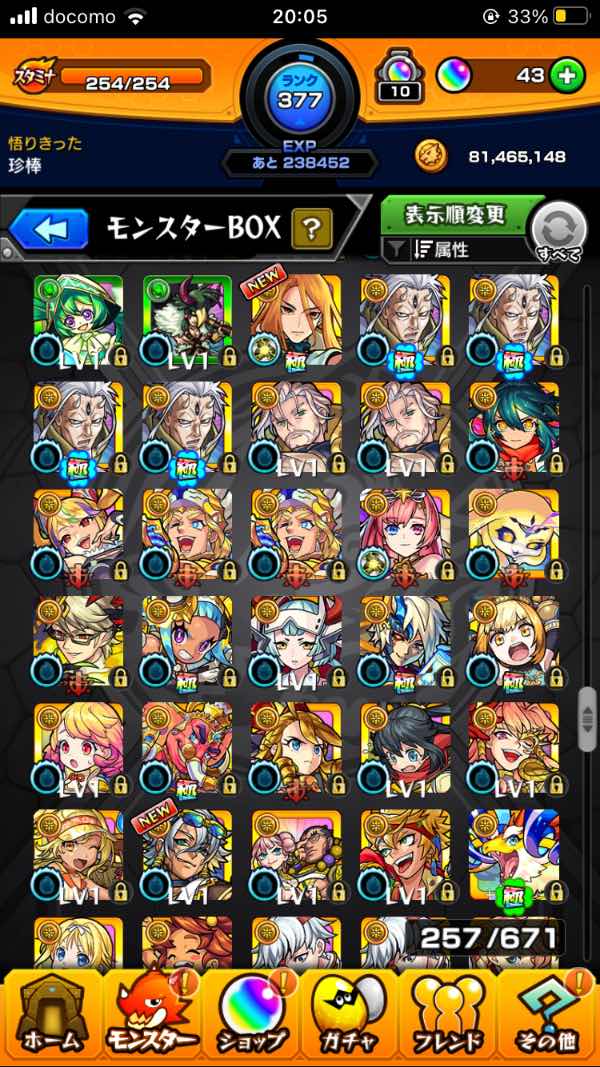Tap the すべて refresh filter button

point(557,232)
